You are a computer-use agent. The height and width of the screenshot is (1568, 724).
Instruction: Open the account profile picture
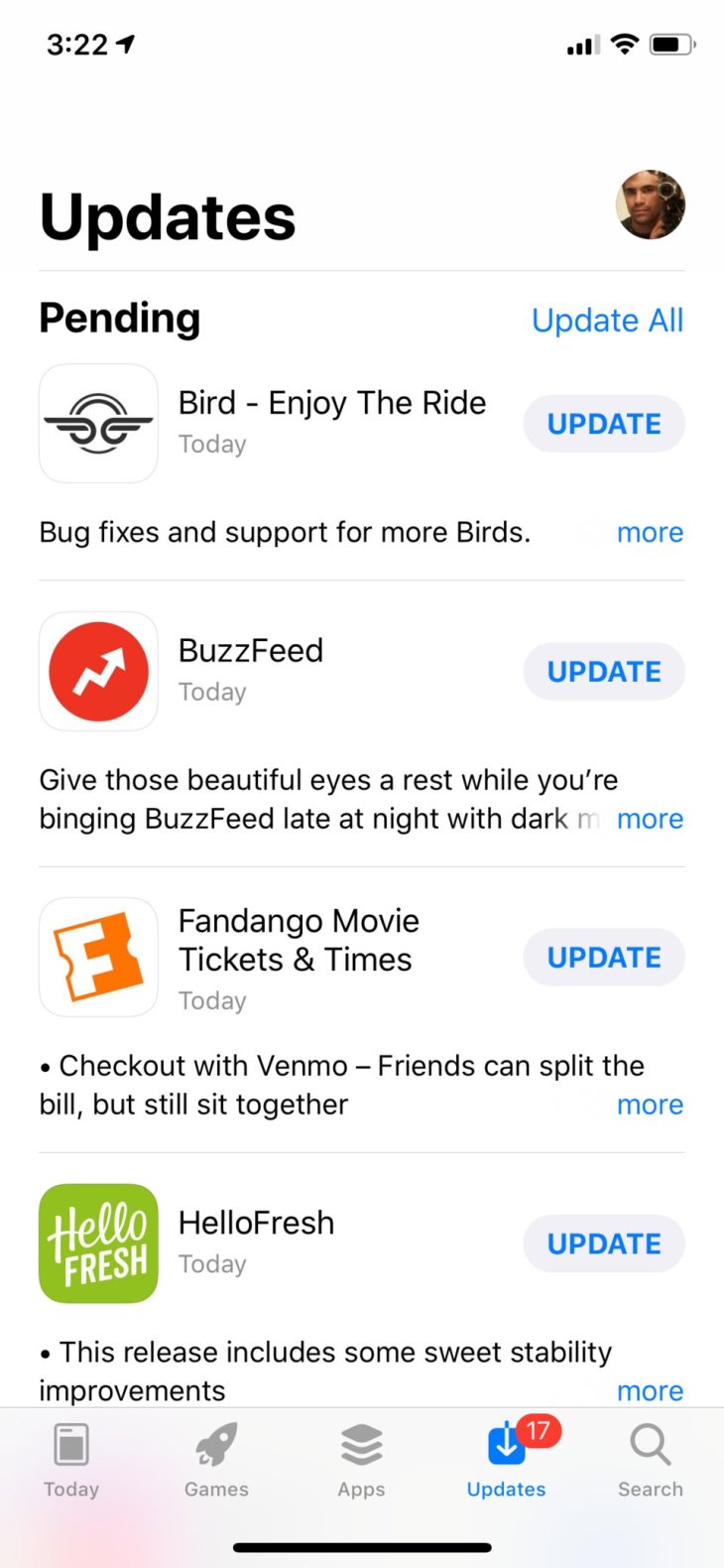(x=650, y=205)
